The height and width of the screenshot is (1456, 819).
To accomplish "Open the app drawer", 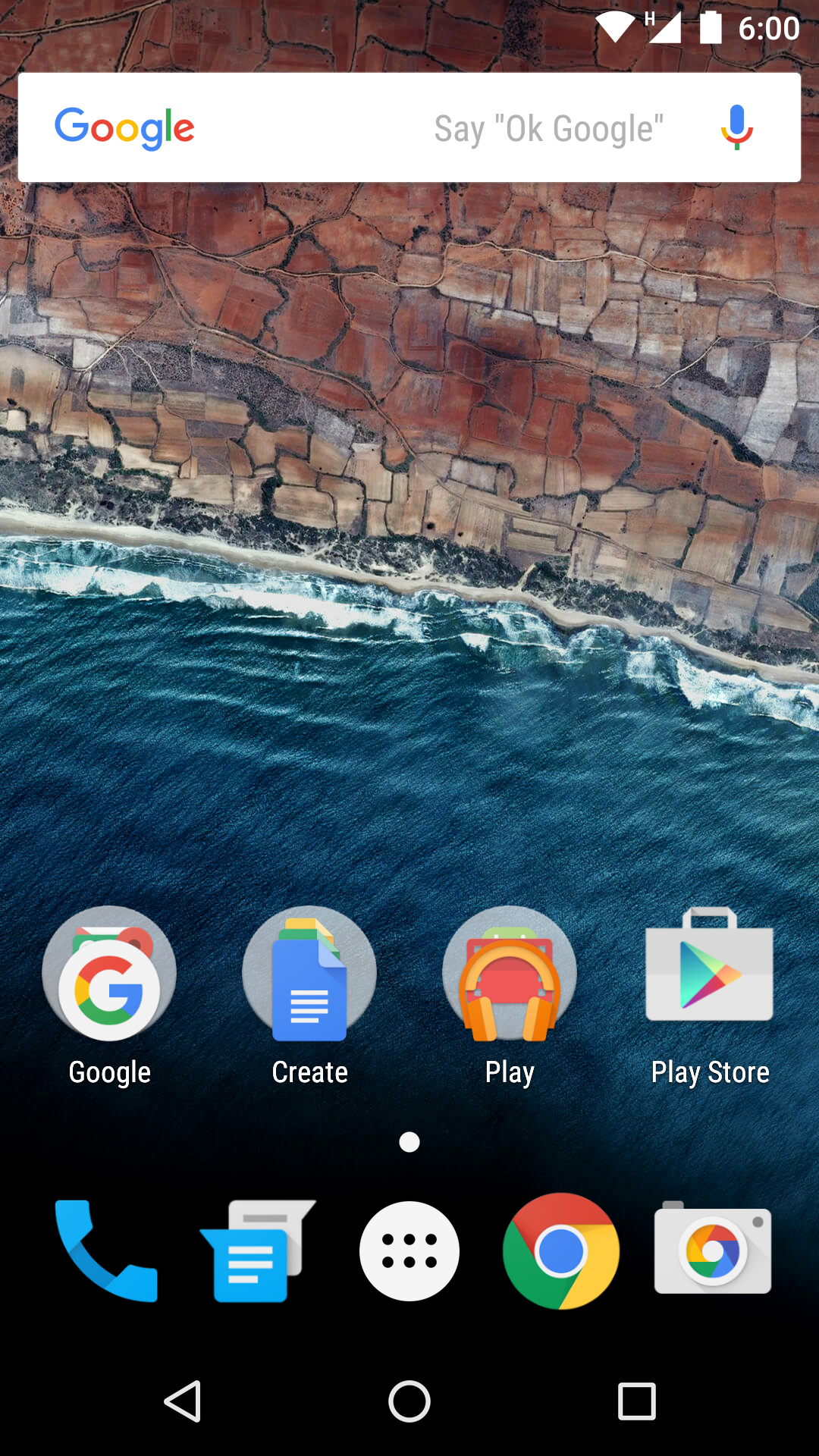I will point(409,1251).
